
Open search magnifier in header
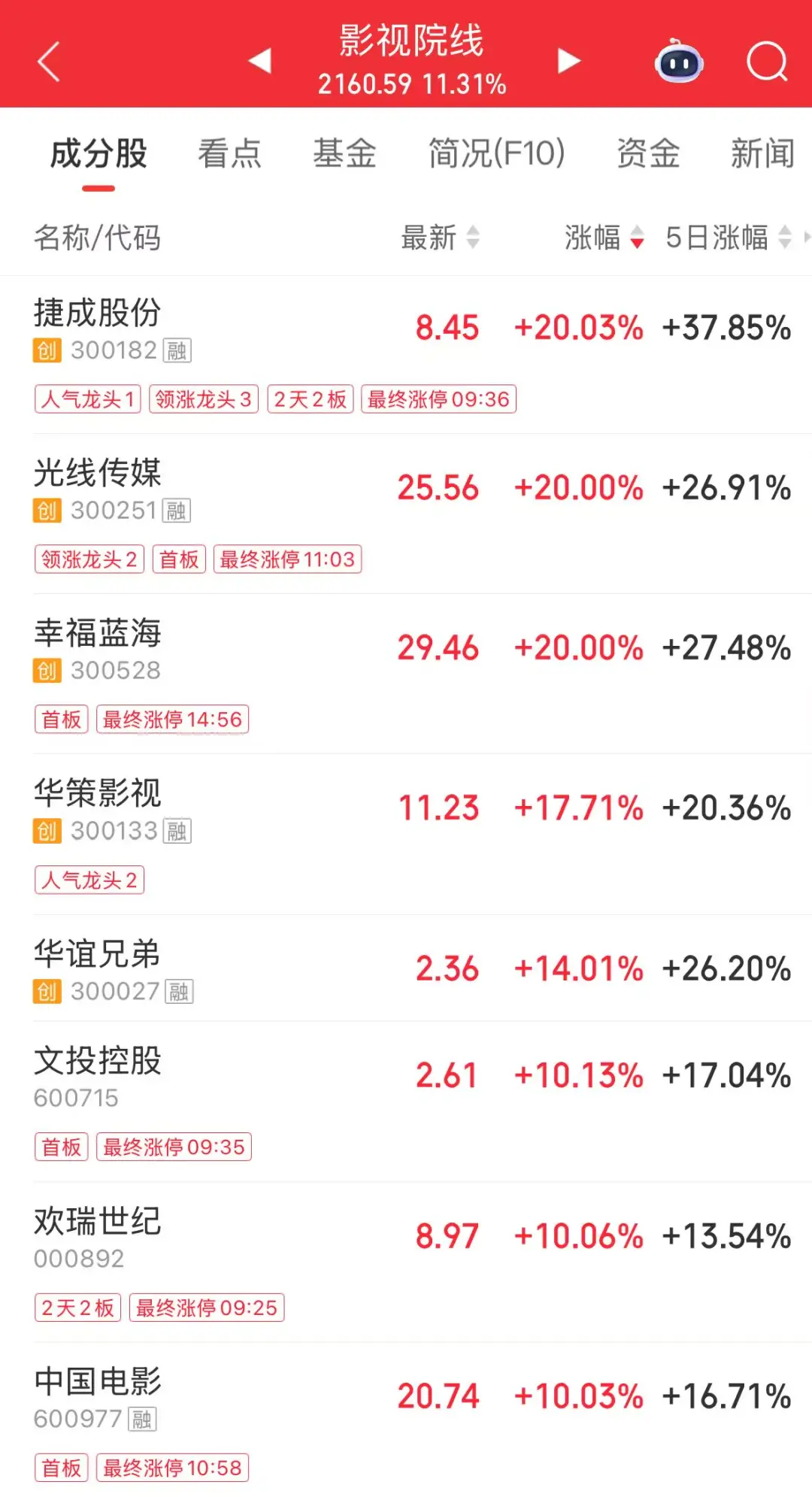coord(766,62)
